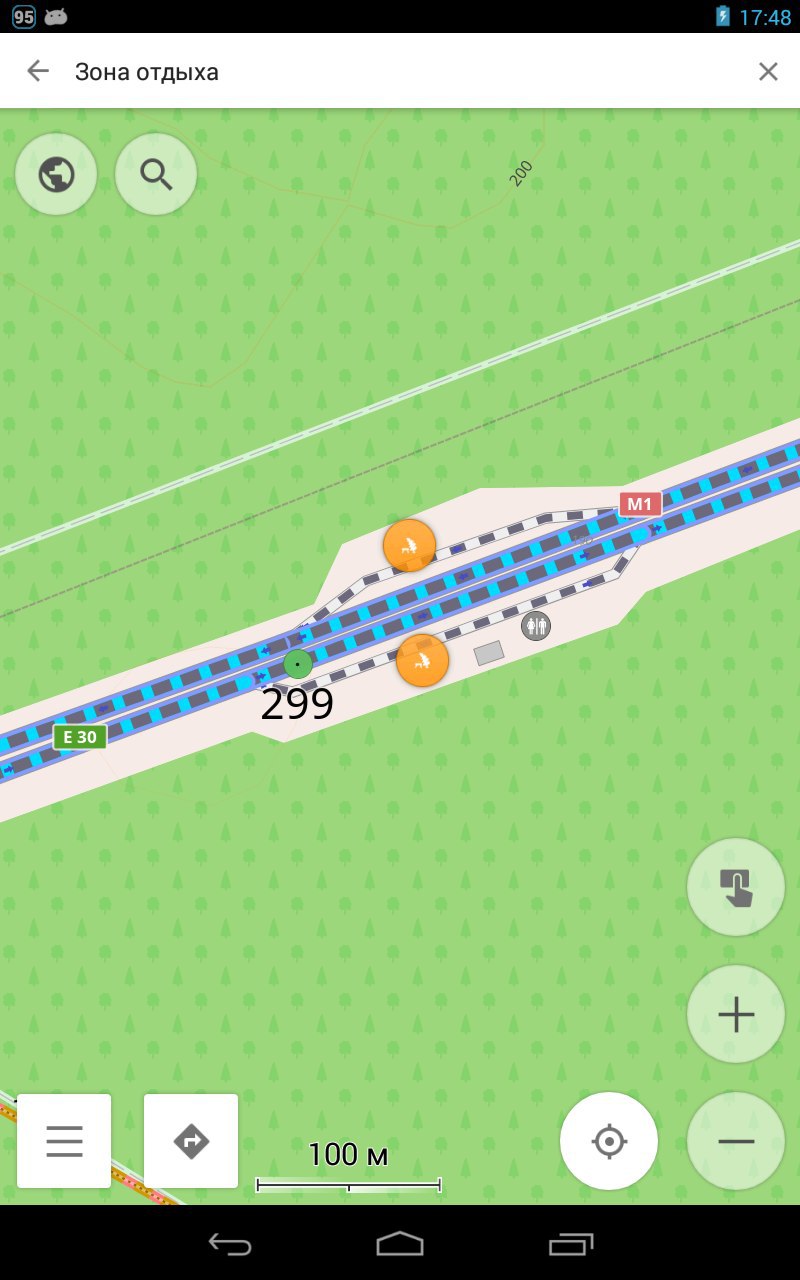Open recent apps from navigation bar
The width and height of the screenshot is (800, 1280).
(571, 1244)
